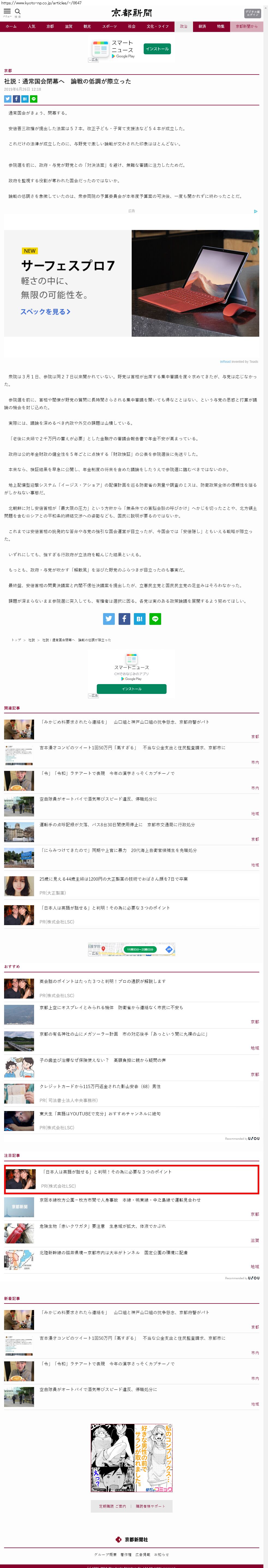Share article via LINE from top row
268x1568 pixels.
[34, 99]
